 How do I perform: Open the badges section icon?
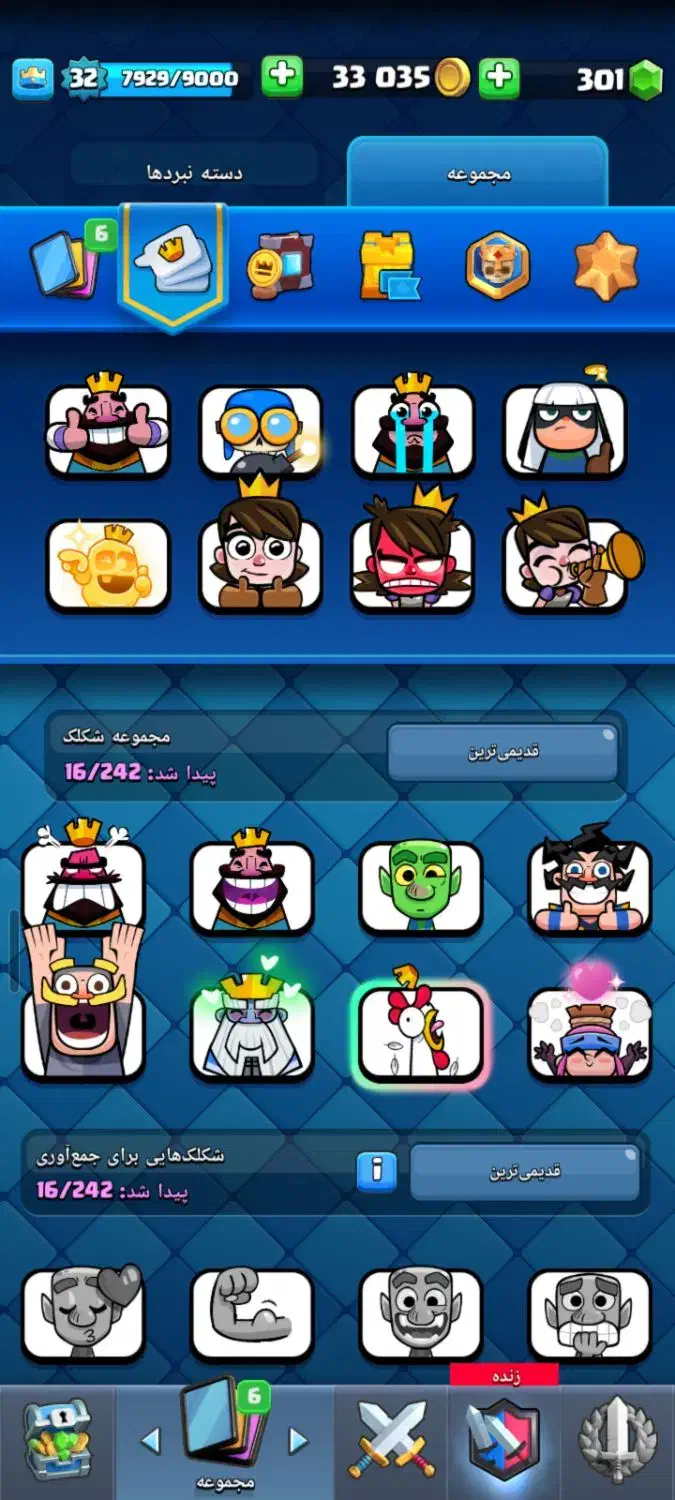[497, 265]
